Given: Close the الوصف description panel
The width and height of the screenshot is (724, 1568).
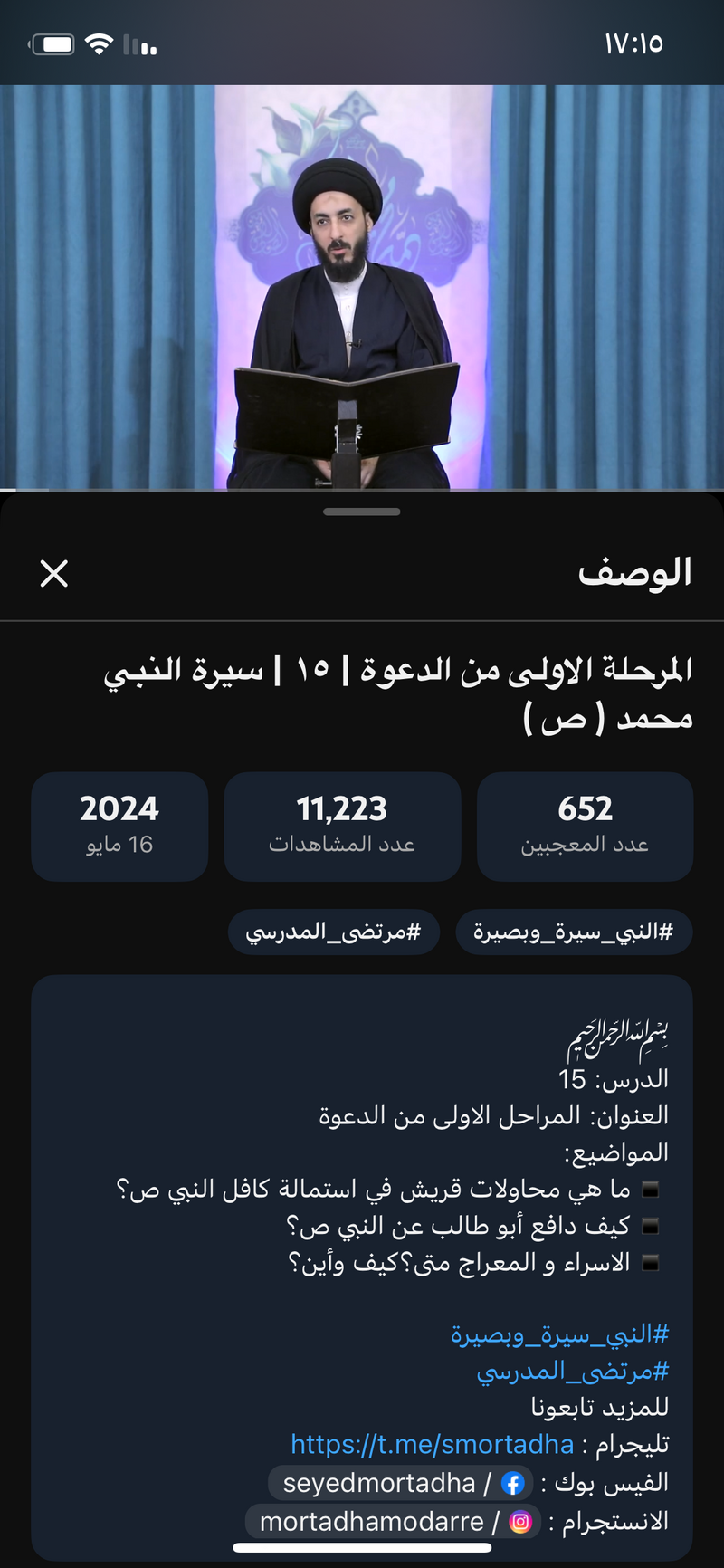Looking at the screenshot, I should (x=54, y=573).
